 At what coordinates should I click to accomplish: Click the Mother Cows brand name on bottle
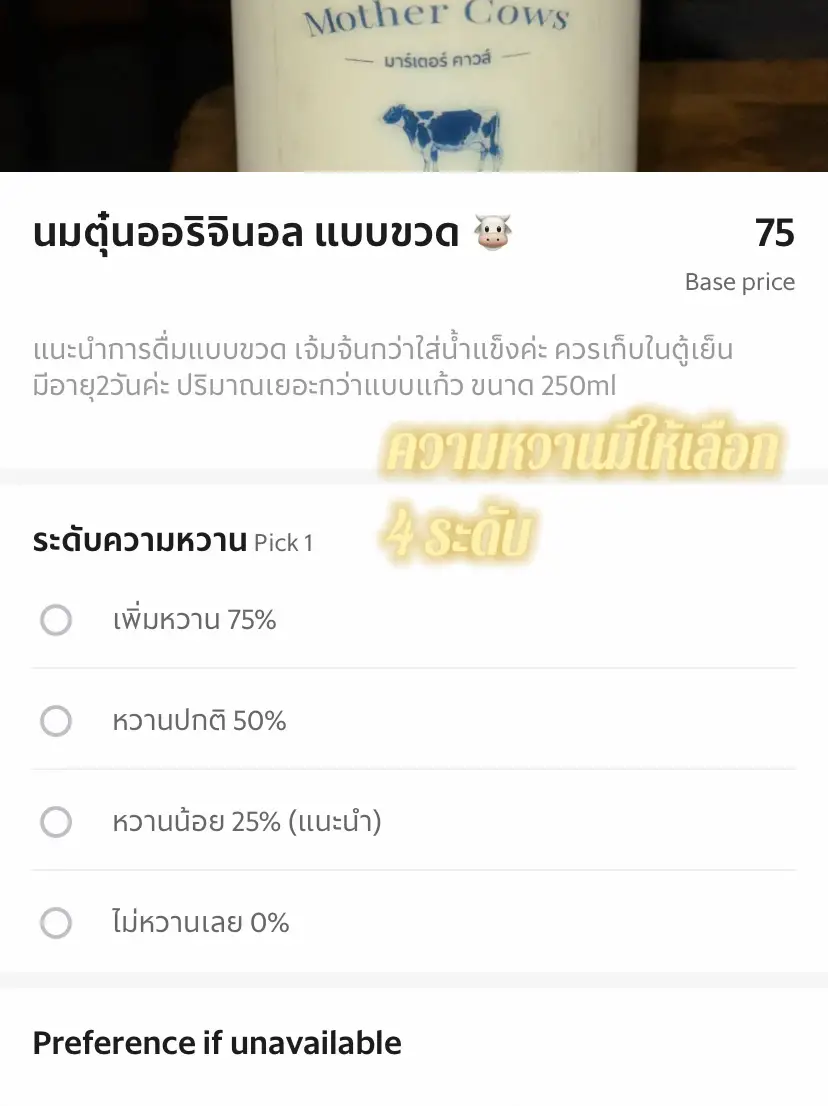point(440,15)
